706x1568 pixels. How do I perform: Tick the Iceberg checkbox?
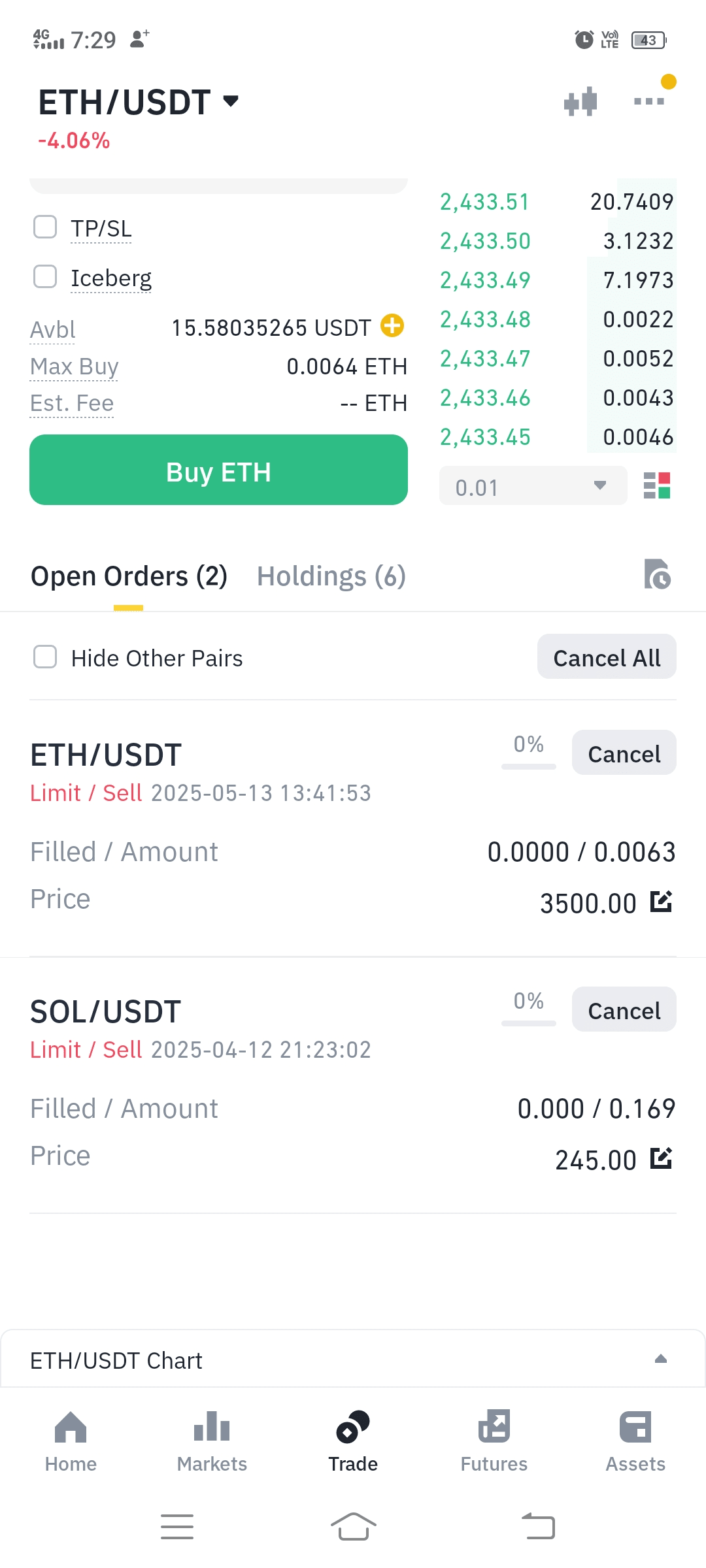tap(45, 276)
